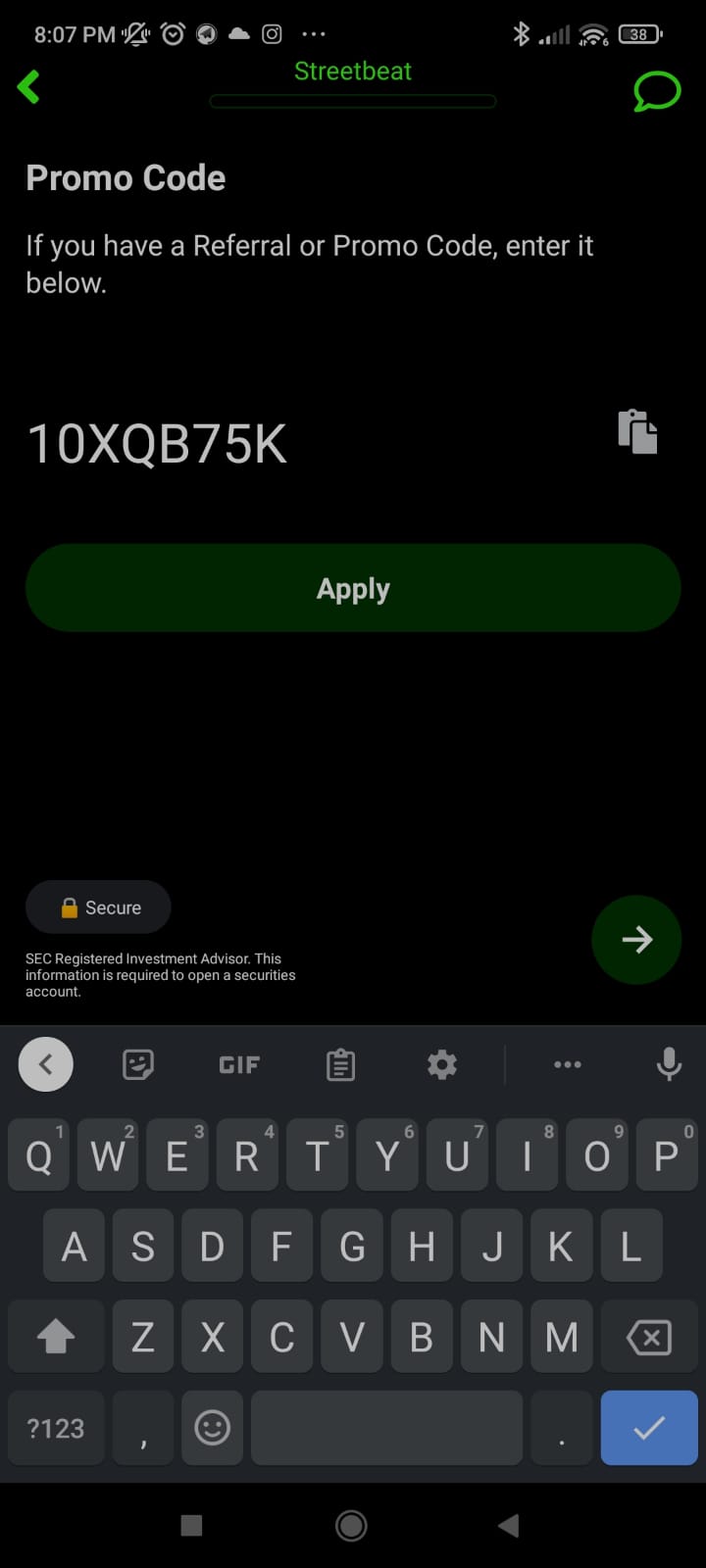Apply the promo code
The width and height of the screenshot is (706, 1568).
[353, 588]
